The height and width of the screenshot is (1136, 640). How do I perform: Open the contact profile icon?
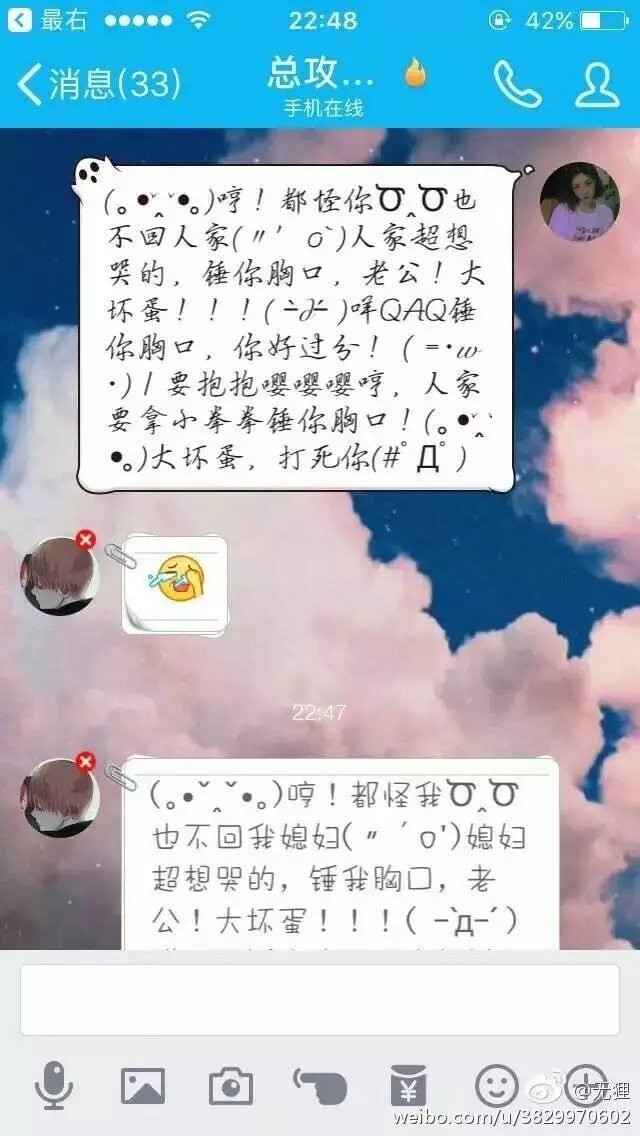pyautogui.click(x=597, y=84)
